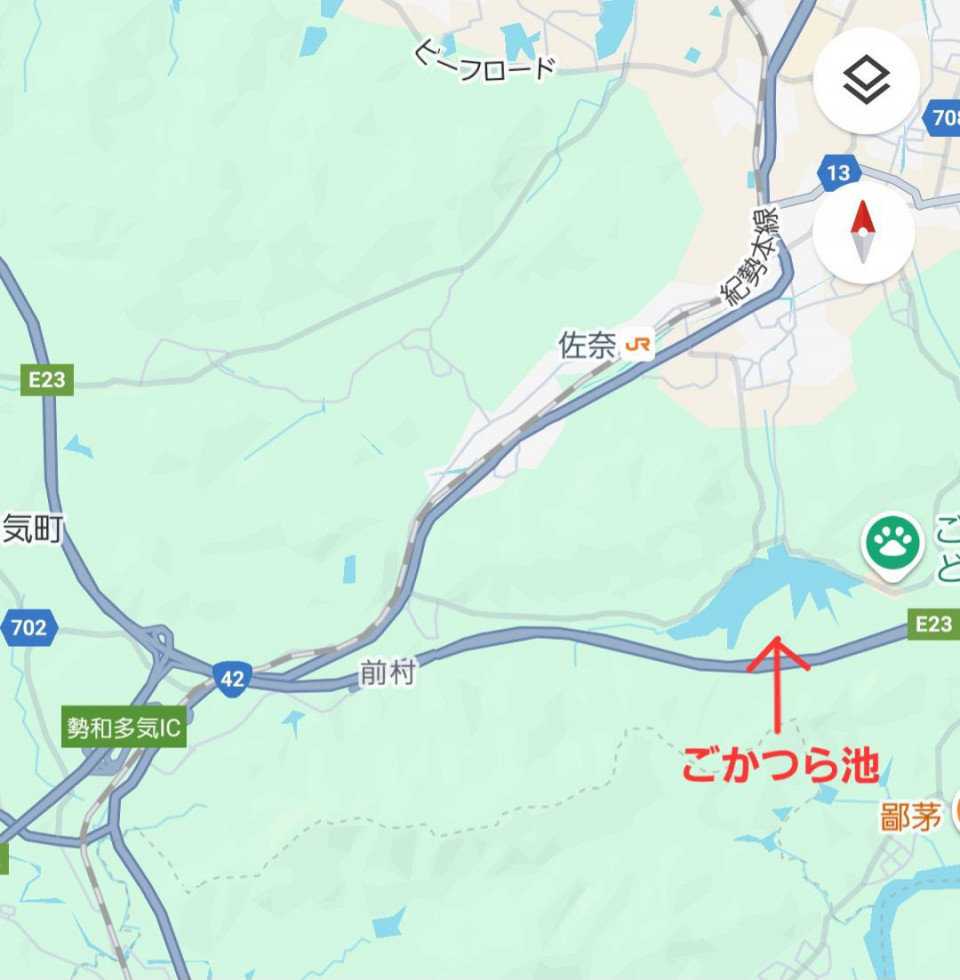Open the 佐奈 JR station marker
Screen dimensions: 960x980
tap(637, 346)
